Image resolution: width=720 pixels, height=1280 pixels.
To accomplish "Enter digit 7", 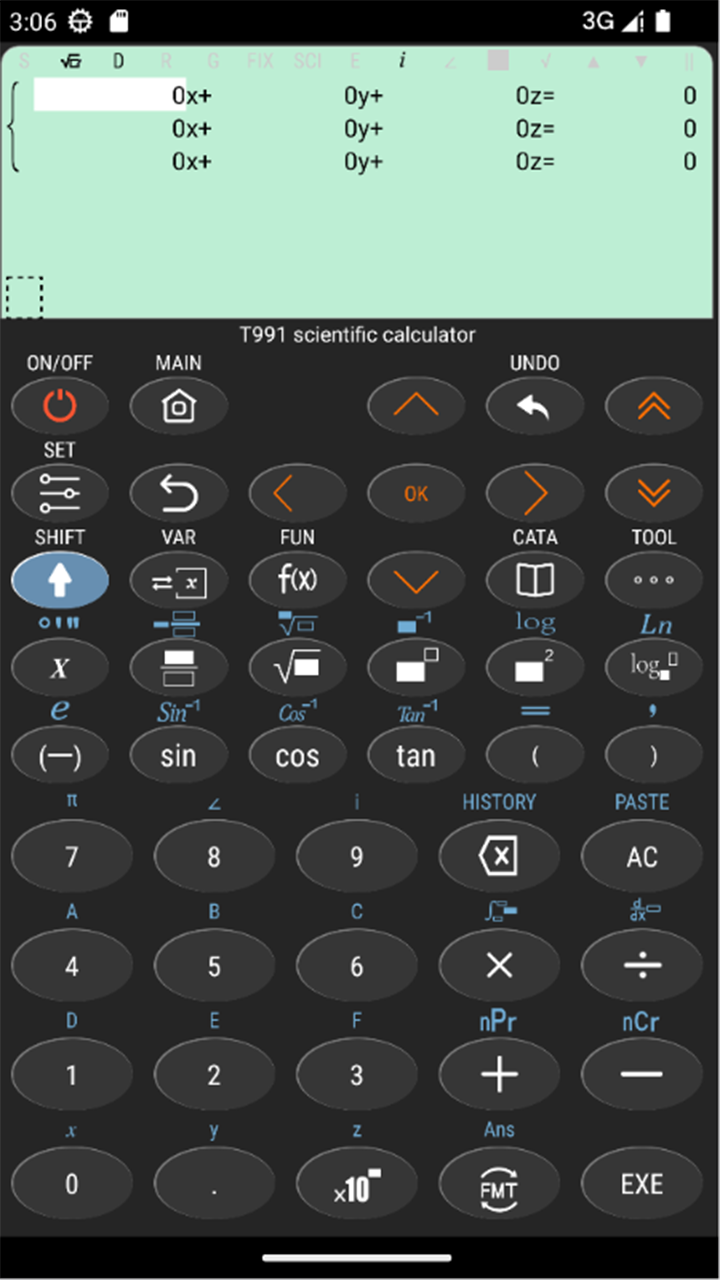I will (71, 857).
